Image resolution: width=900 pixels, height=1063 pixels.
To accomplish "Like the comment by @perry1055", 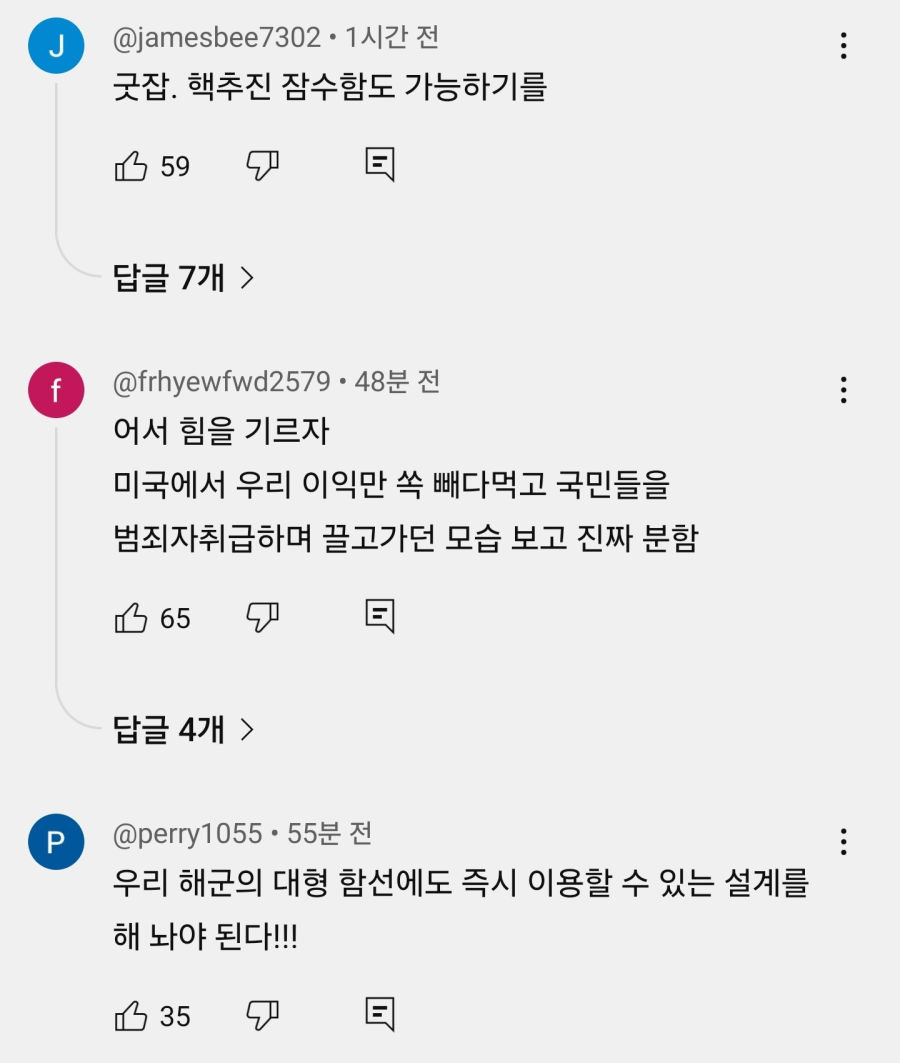I will 131,1016.
